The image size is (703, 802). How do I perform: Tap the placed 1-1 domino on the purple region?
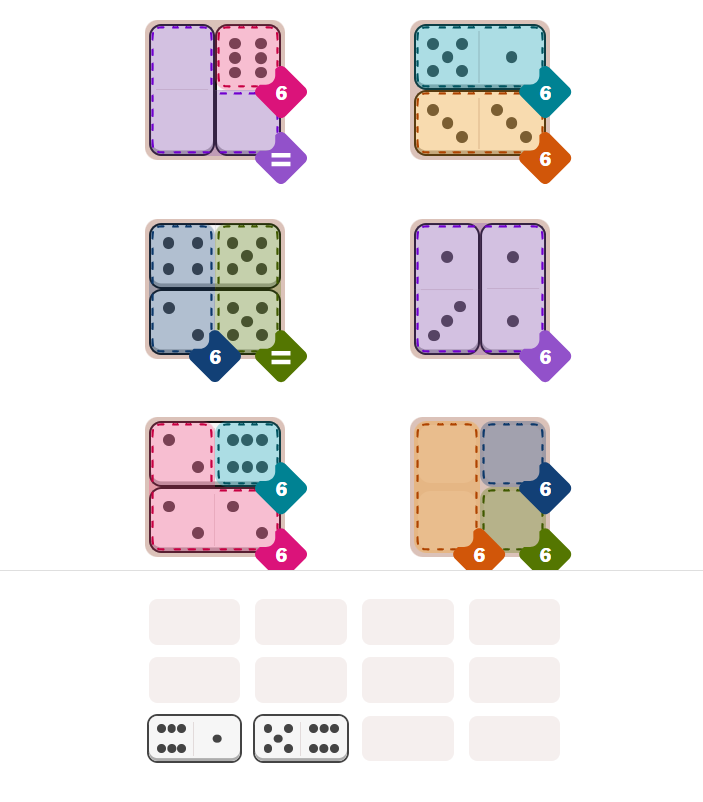tap(512, 289)
